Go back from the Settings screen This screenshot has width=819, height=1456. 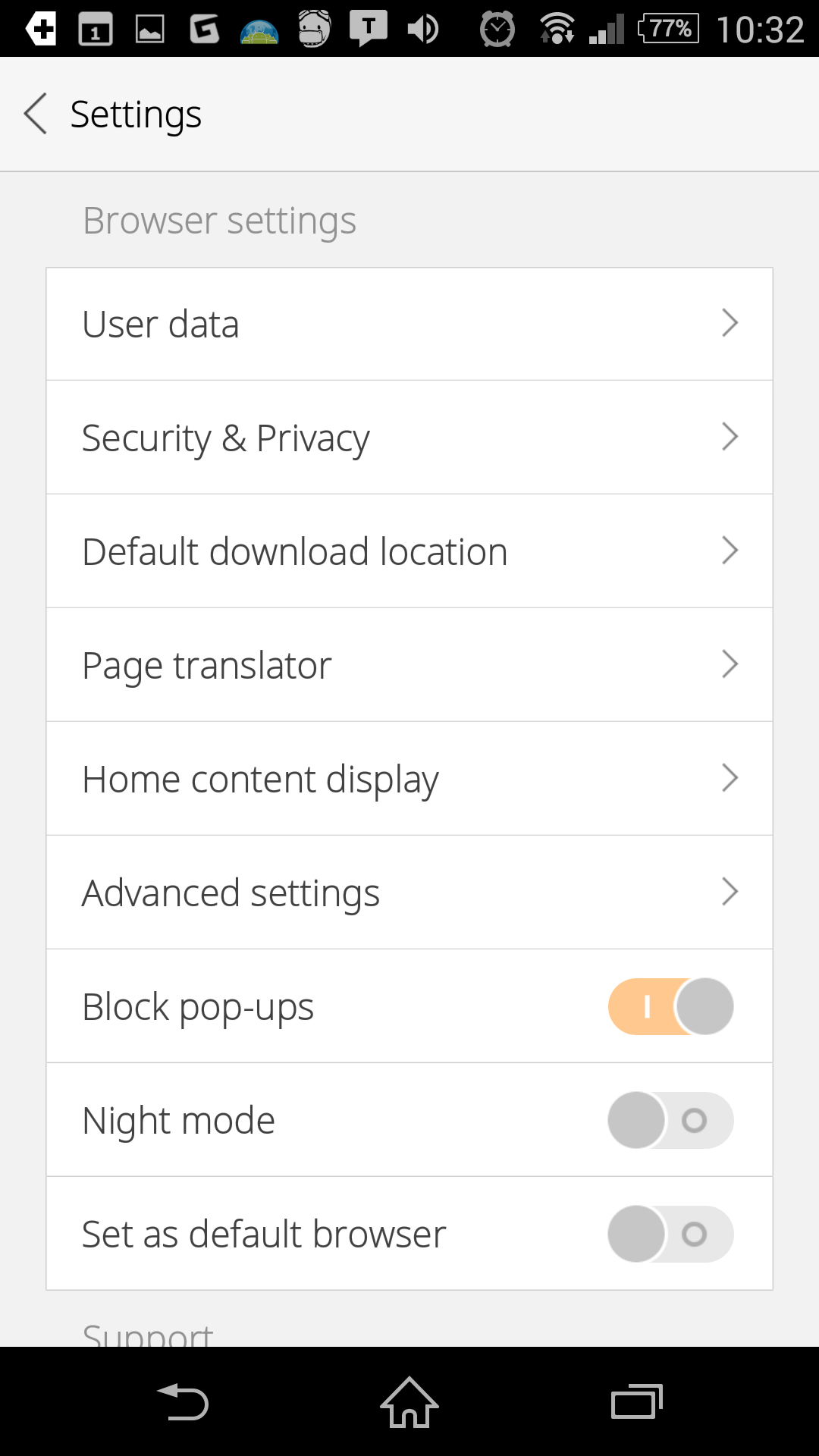pos(36,114)
